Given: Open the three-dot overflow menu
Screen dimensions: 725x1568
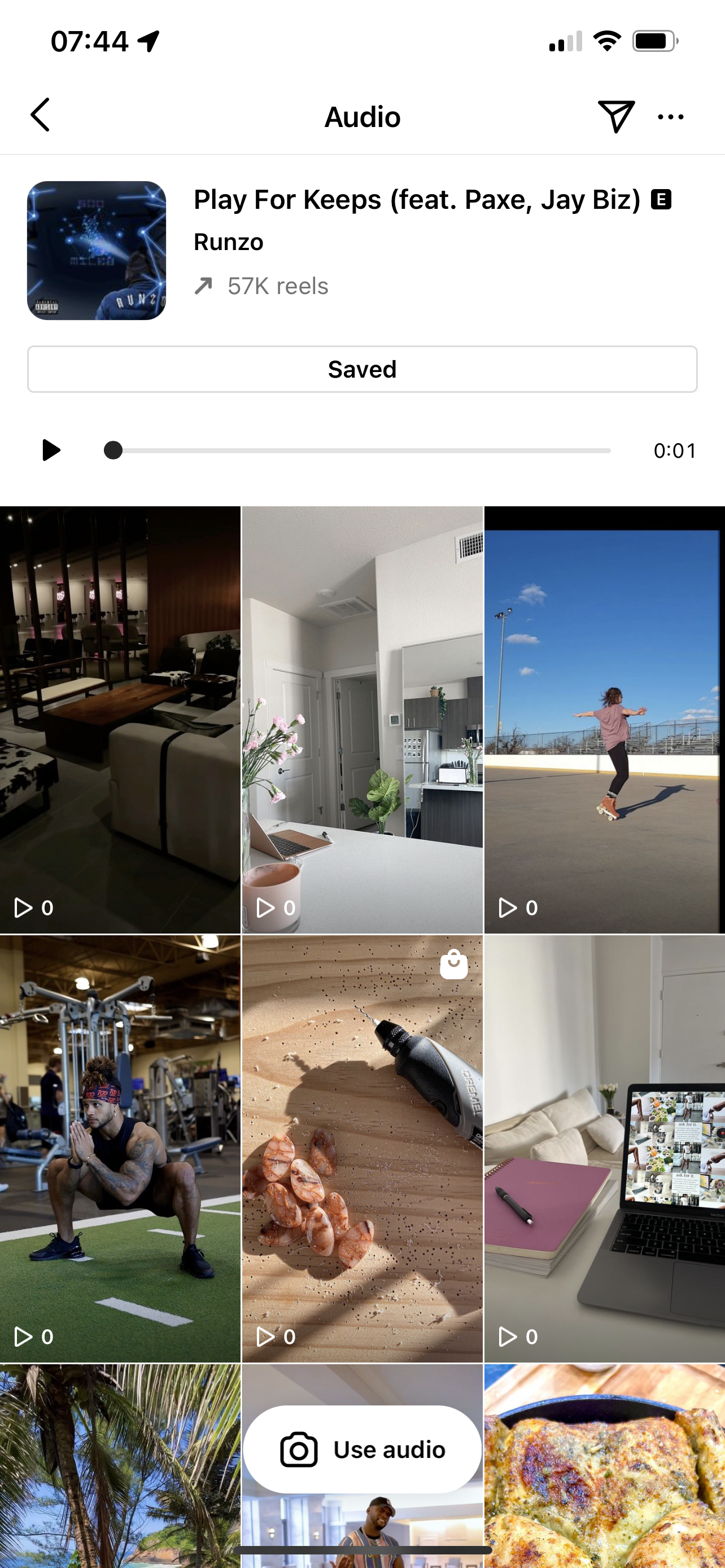Looking at the screenshot, I should 670,116.
